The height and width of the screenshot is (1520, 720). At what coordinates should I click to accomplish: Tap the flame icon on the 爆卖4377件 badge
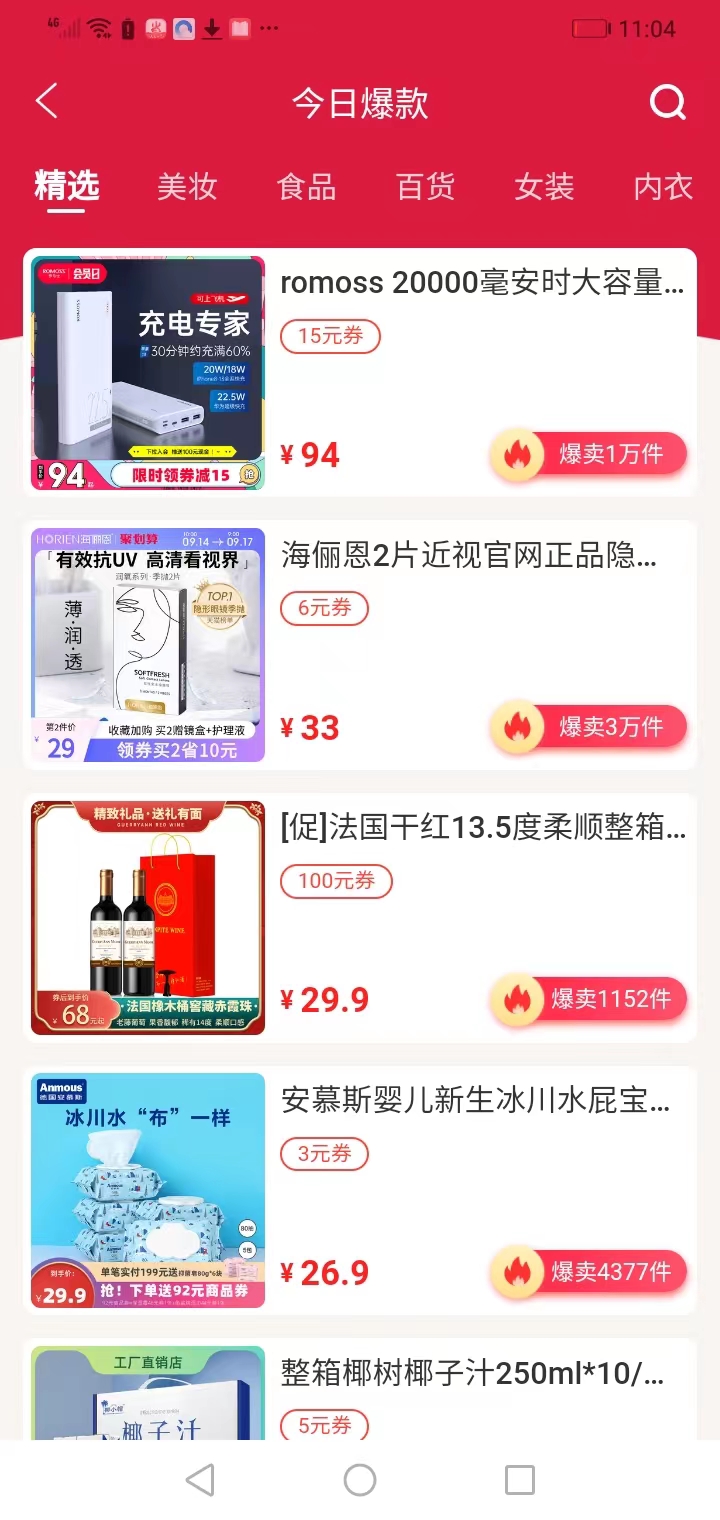click(518, 1271)
